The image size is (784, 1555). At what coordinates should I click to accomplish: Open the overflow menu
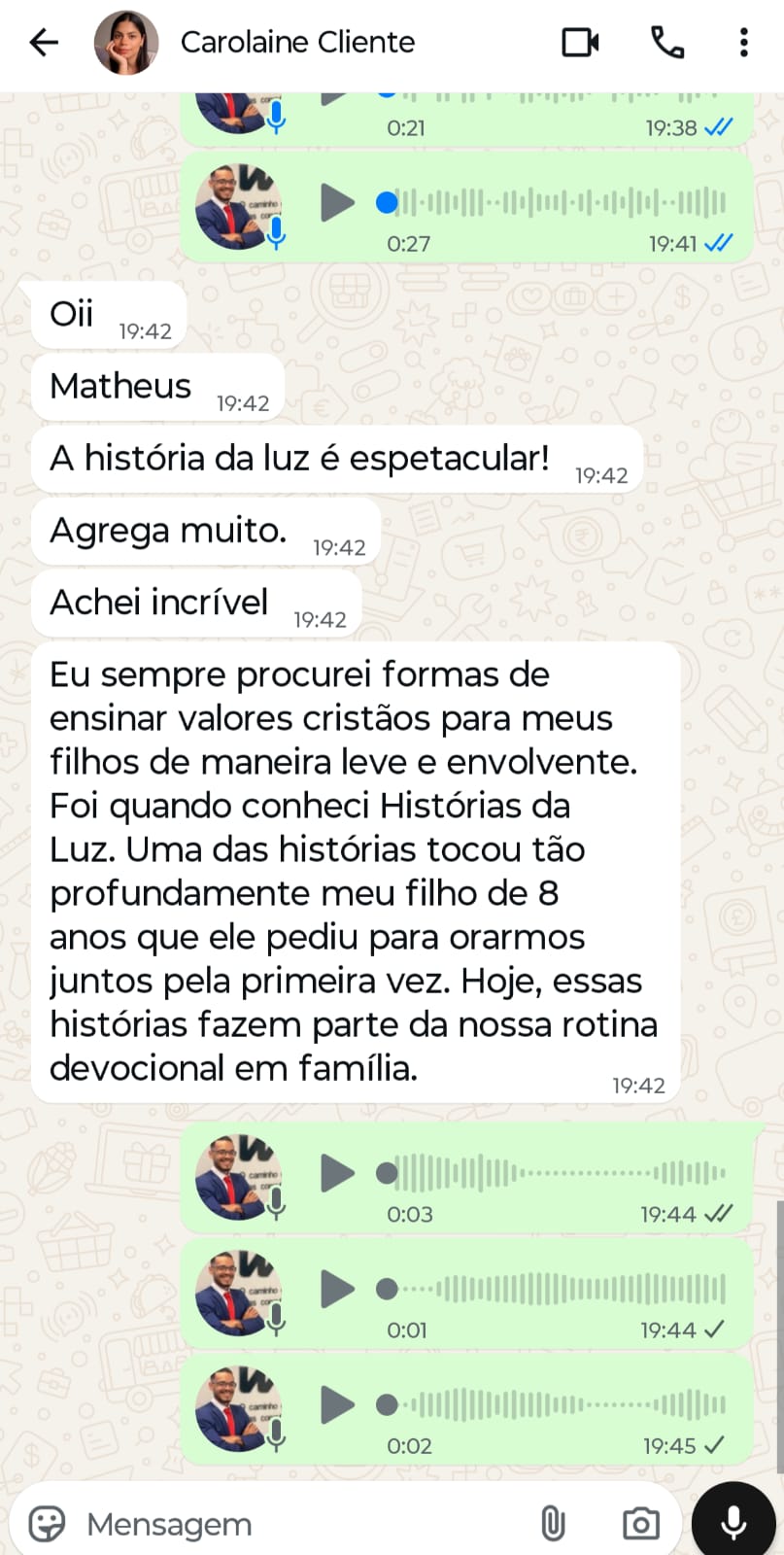pos(743,43)
